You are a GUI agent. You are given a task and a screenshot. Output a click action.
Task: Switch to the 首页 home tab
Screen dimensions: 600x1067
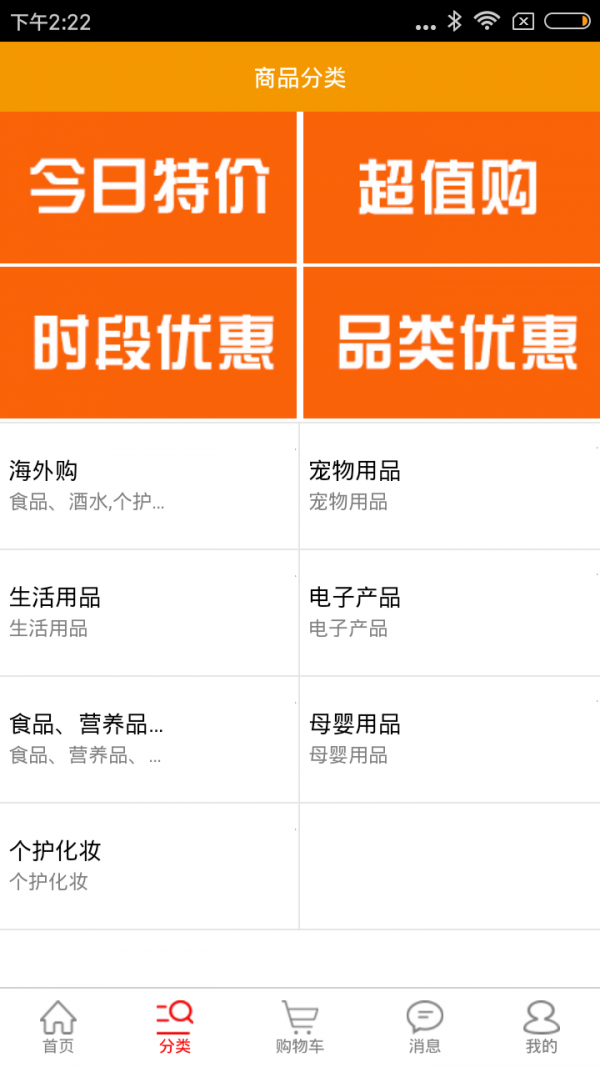[x=58, y=1027]
